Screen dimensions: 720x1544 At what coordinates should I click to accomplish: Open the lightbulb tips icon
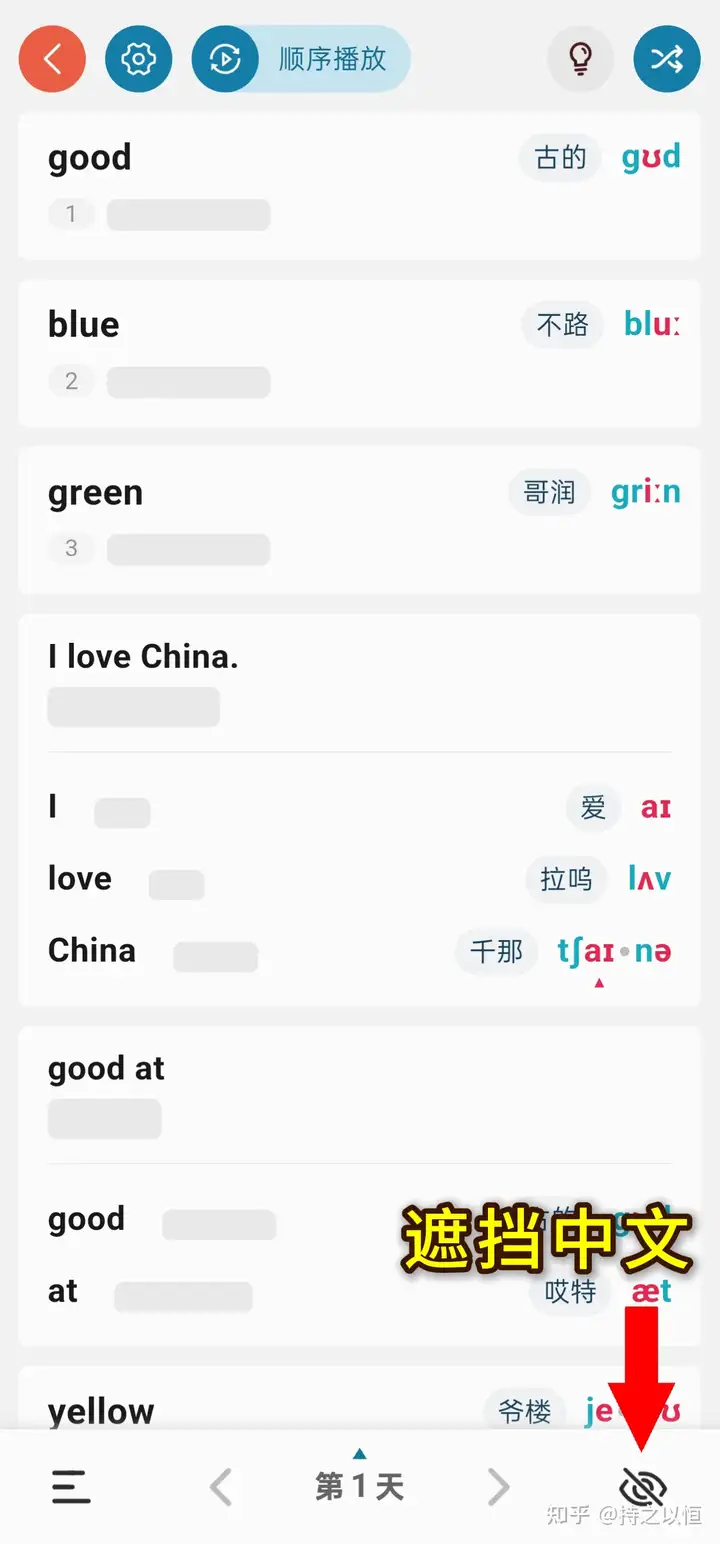(x=580, y=59)
